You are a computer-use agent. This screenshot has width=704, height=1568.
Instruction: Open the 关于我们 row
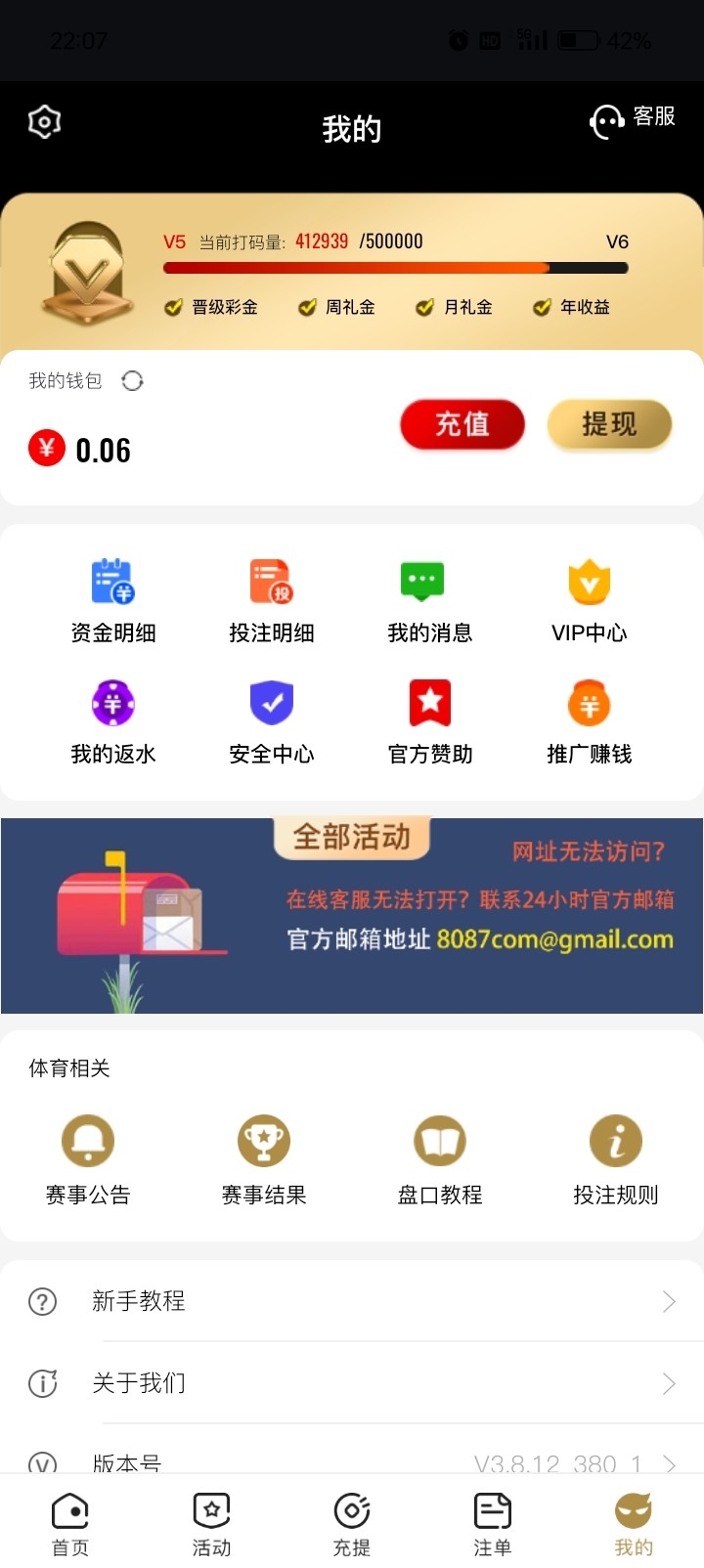coord(352,1383)
